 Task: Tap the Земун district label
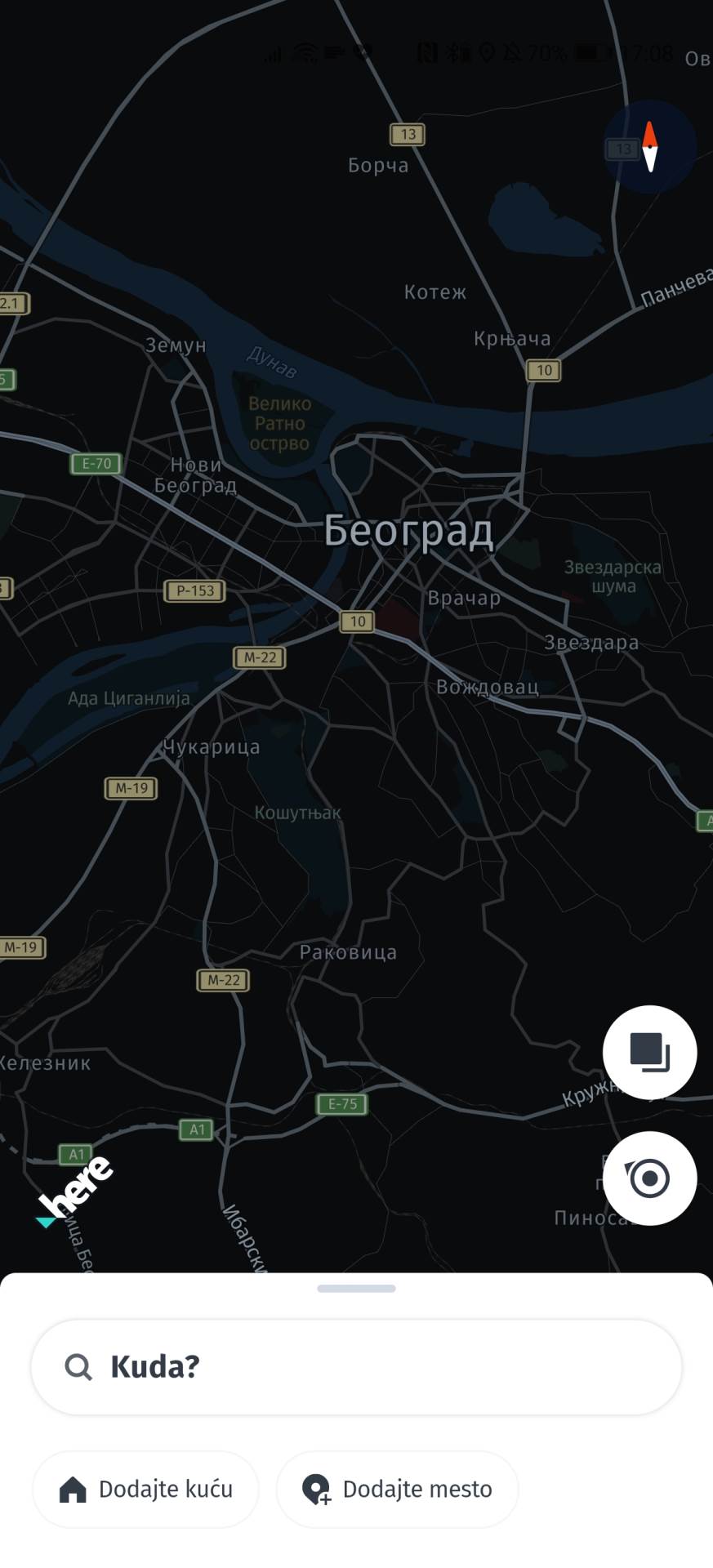(176, 345)
